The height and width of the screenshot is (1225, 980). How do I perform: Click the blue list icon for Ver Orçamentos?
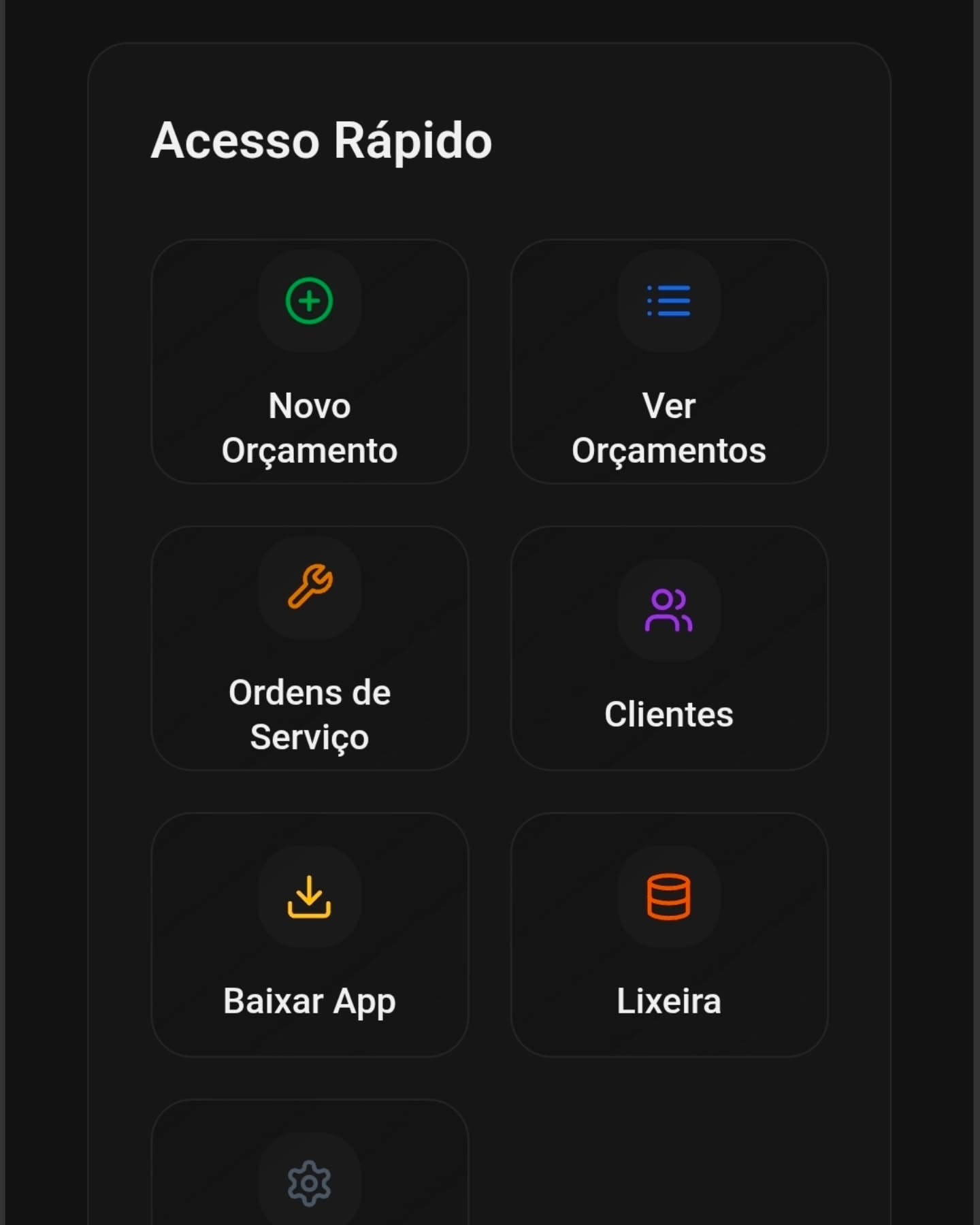[x=670, y=302]
